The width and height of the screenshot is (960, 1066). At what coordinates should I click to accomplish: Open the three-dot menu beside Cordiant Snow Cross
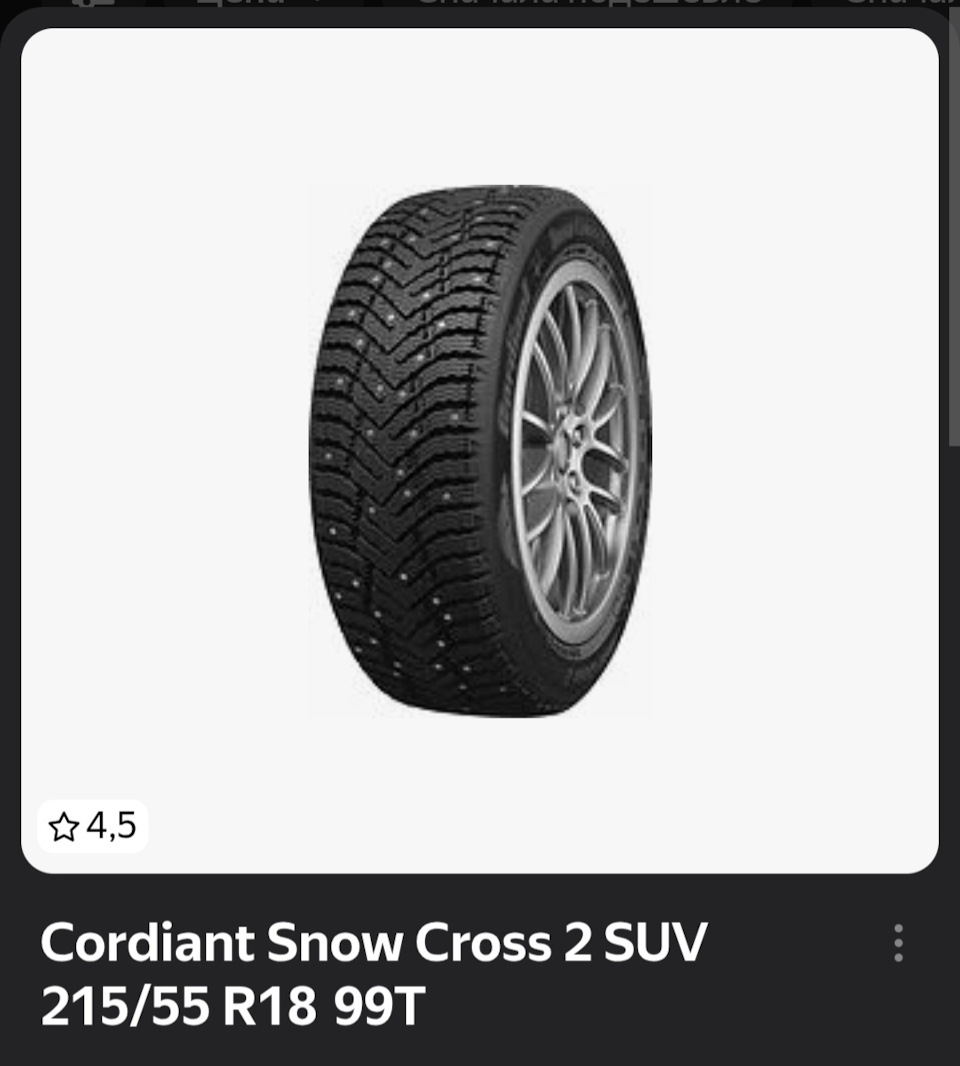898,943
